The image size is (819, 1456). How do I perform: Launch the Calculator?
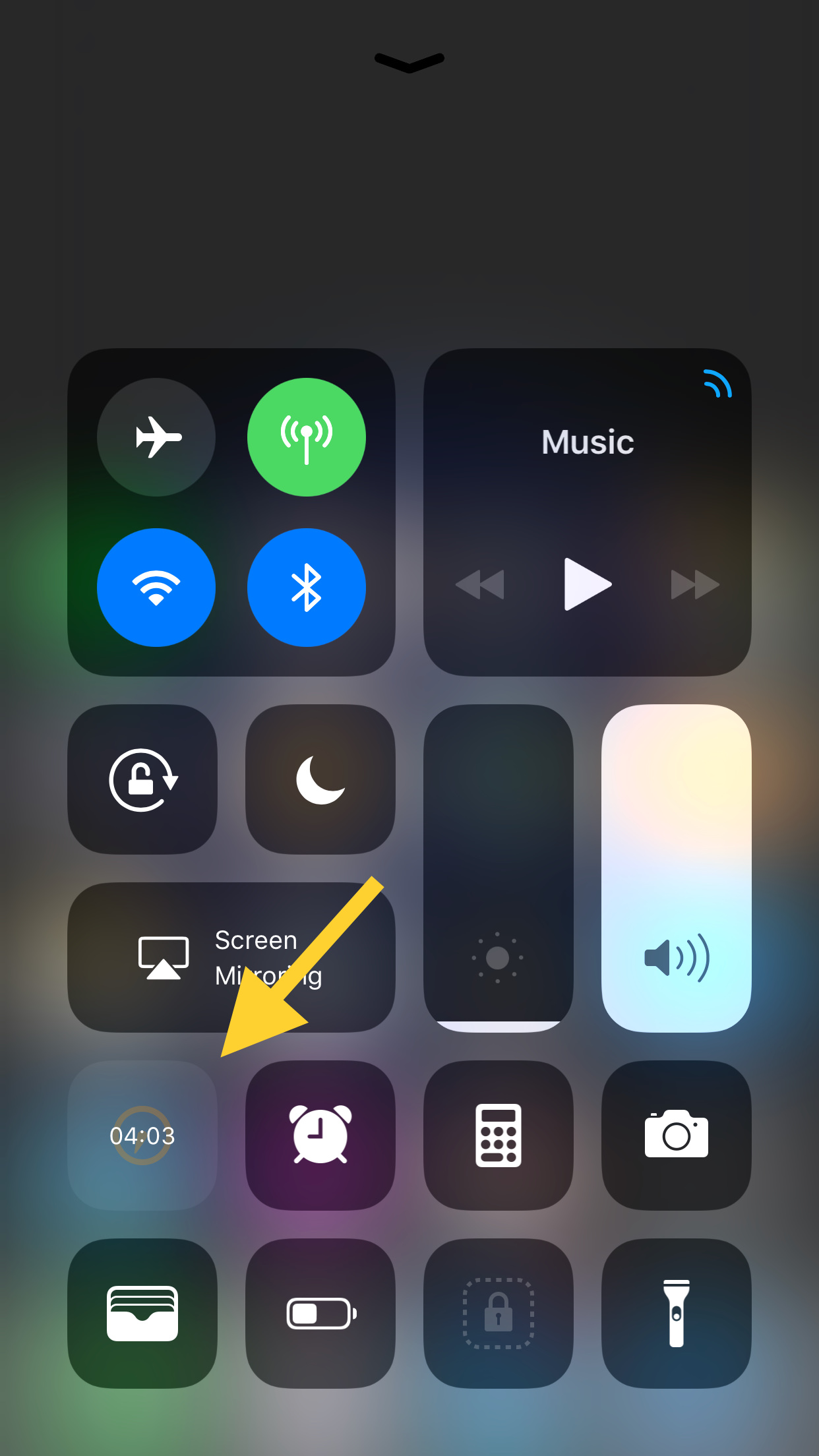499,1136
